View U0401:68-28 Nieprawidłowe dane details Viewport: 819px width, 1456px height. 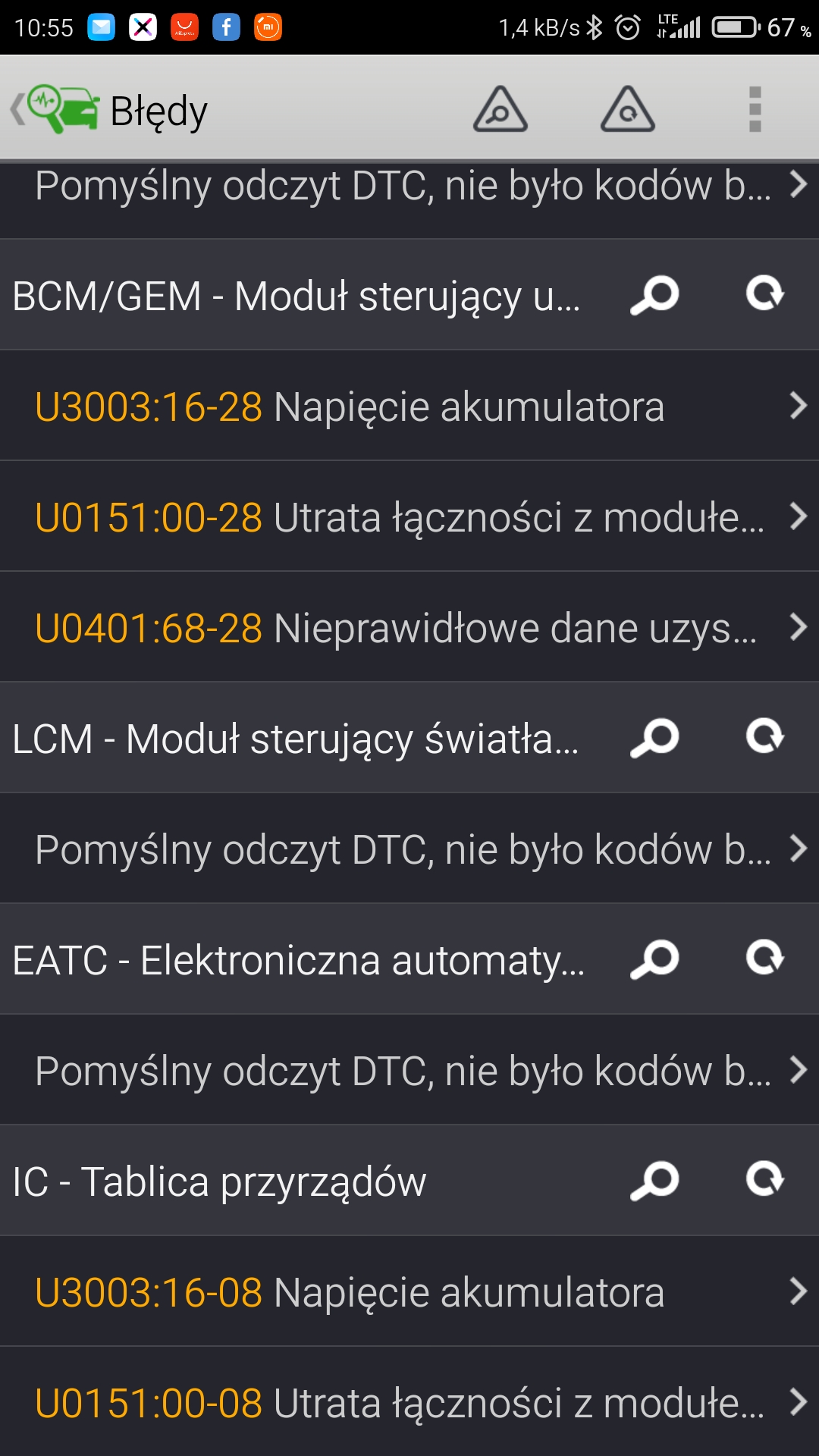[409, 627]
